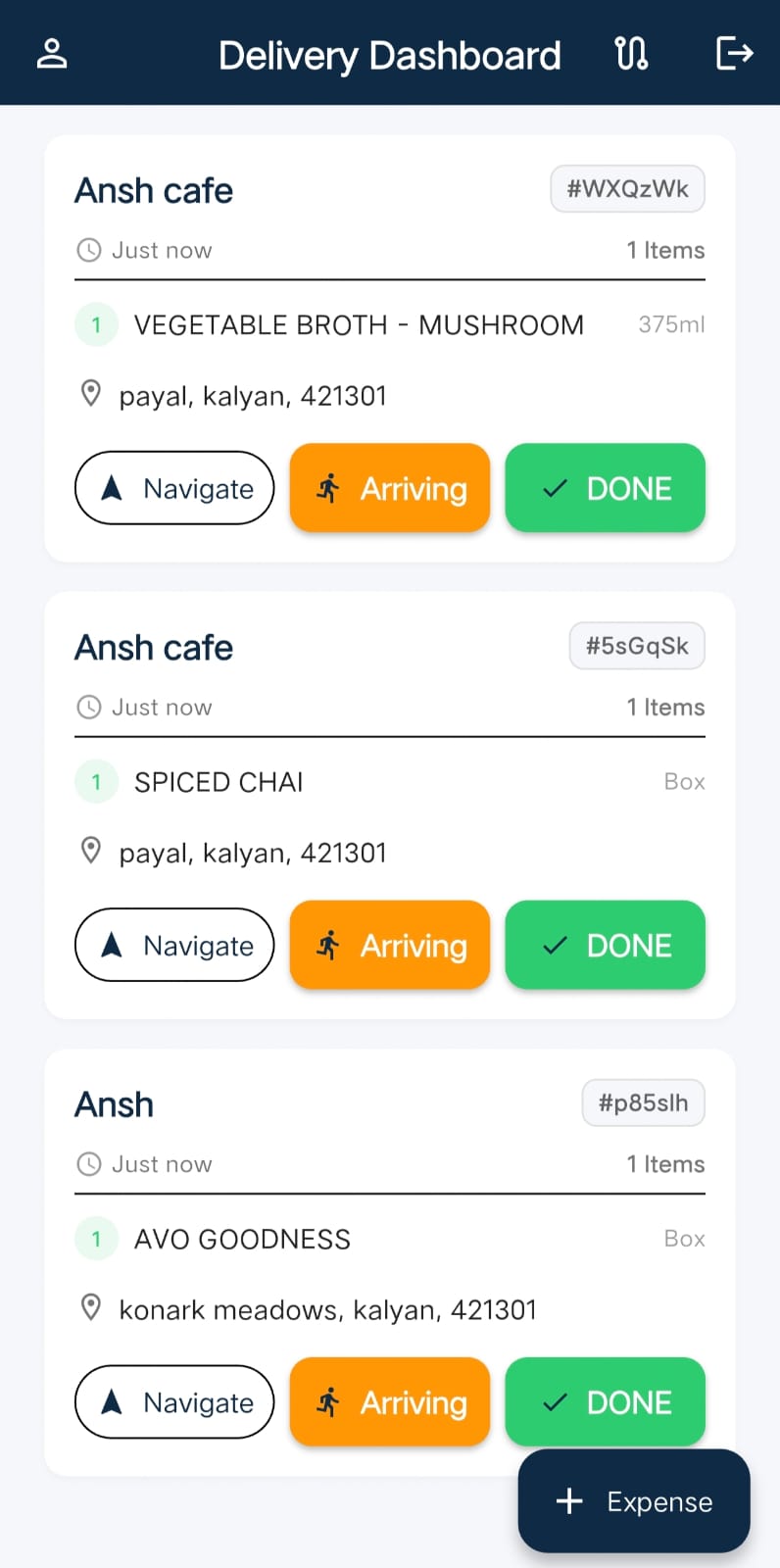Finish order #p85slh with DONE
This screenshot has width=780, height=1568.
pyautogui.click(x=606, y=1402)
